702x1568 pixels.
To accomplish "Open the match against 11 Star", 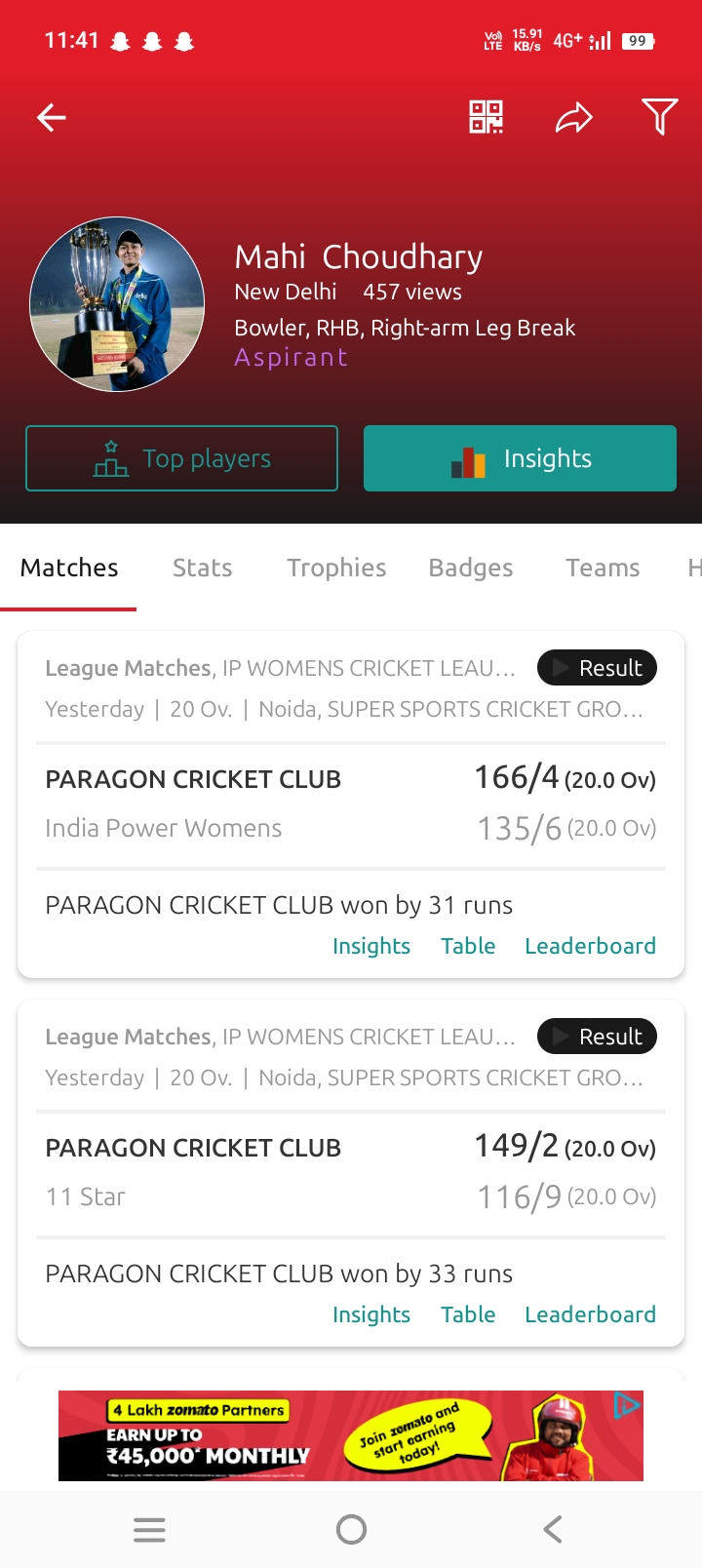I will point(351,1172).
